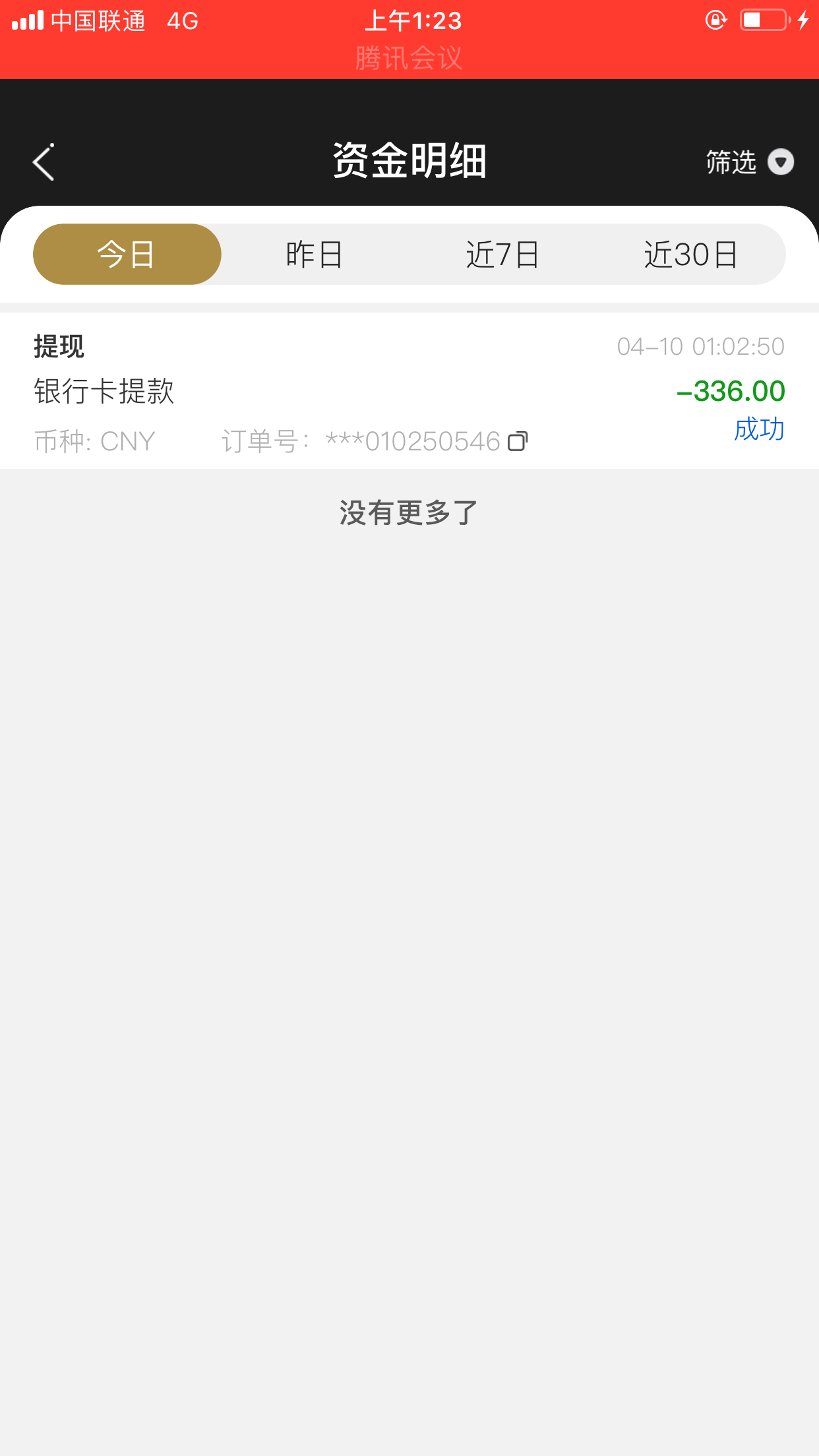Open the 筛选 filter dropdown

click(749, 162)
